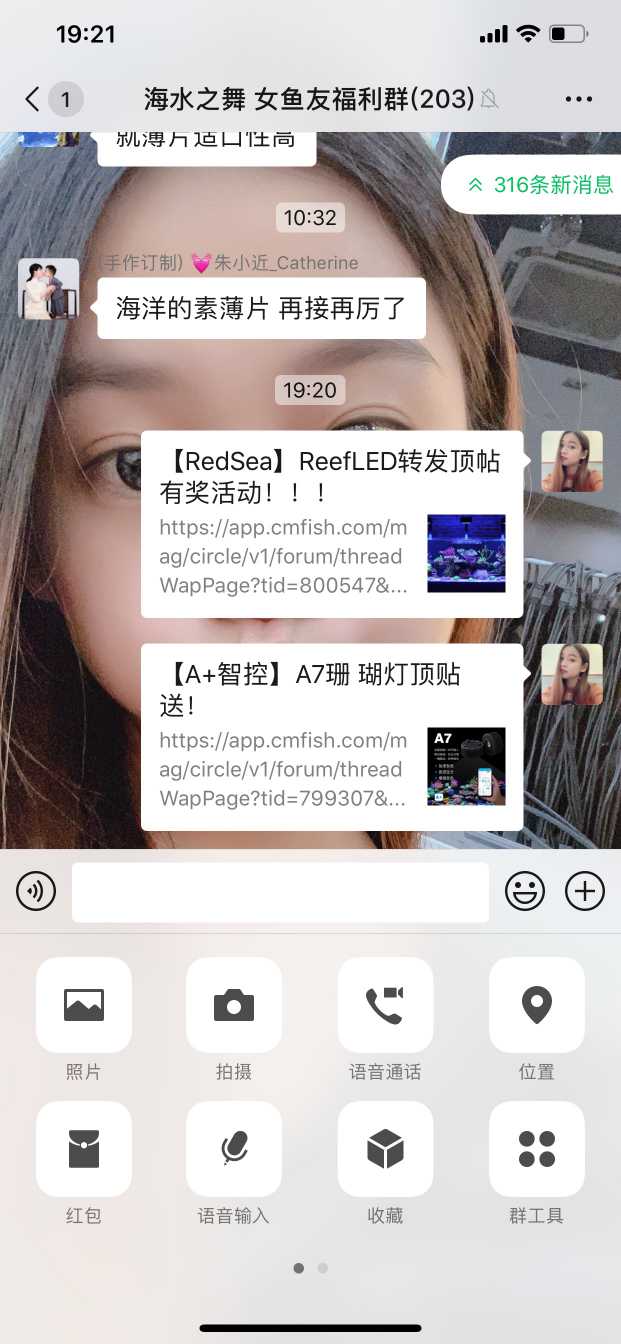Open the group chat overflow menu
The image size is (621, 1344).
[579, 99]
